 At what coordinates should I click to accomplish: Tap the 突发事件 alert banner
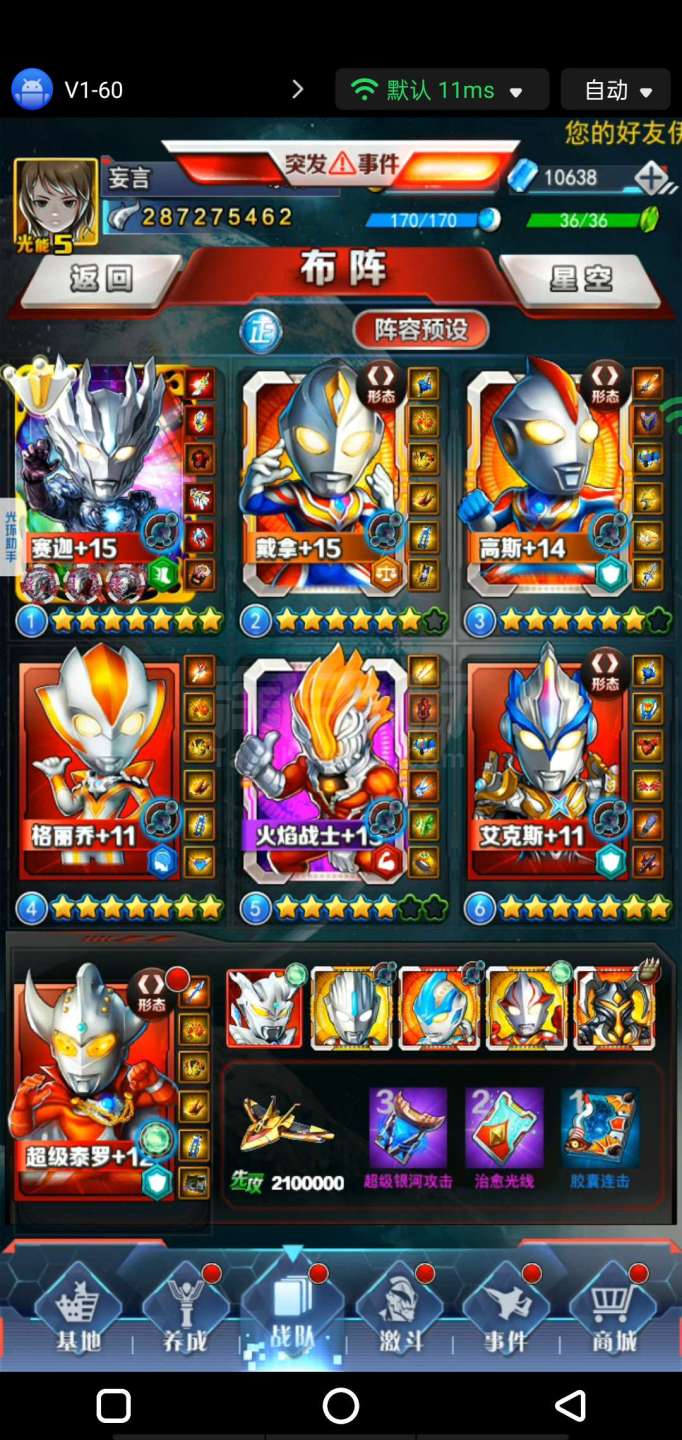tap(342, 163)
